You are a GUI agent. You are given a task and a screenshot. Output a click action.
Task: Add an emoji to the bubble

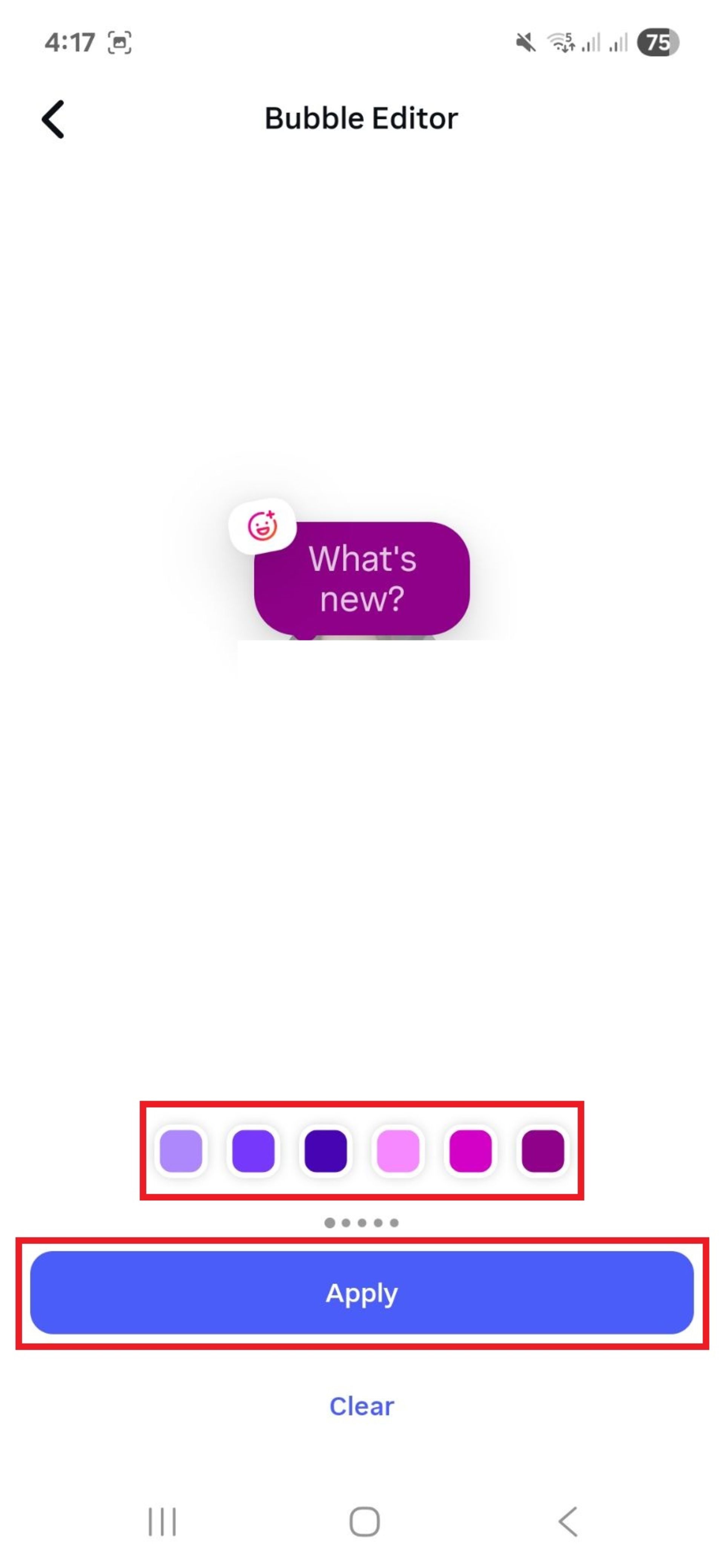262,526
